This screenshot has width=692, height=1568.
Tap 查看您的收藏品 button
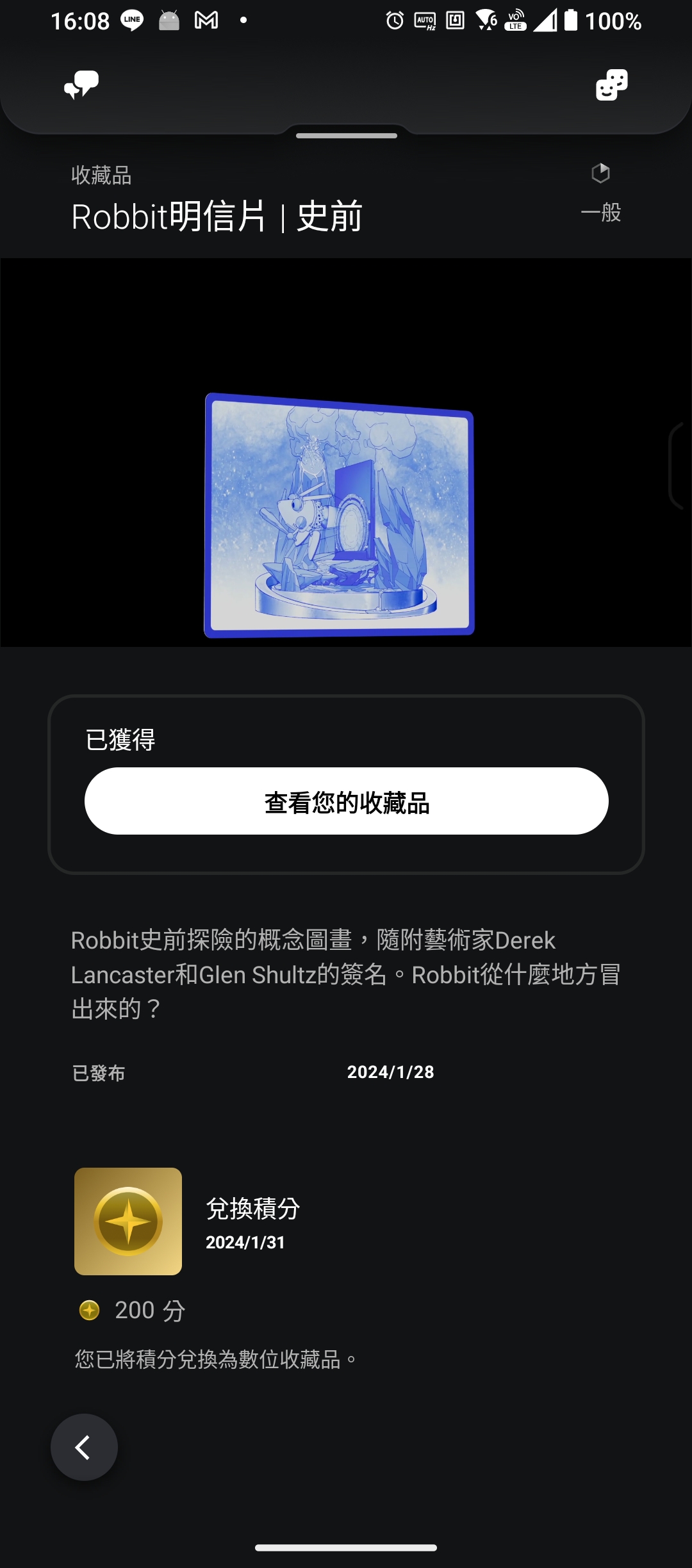pos(346,801)
